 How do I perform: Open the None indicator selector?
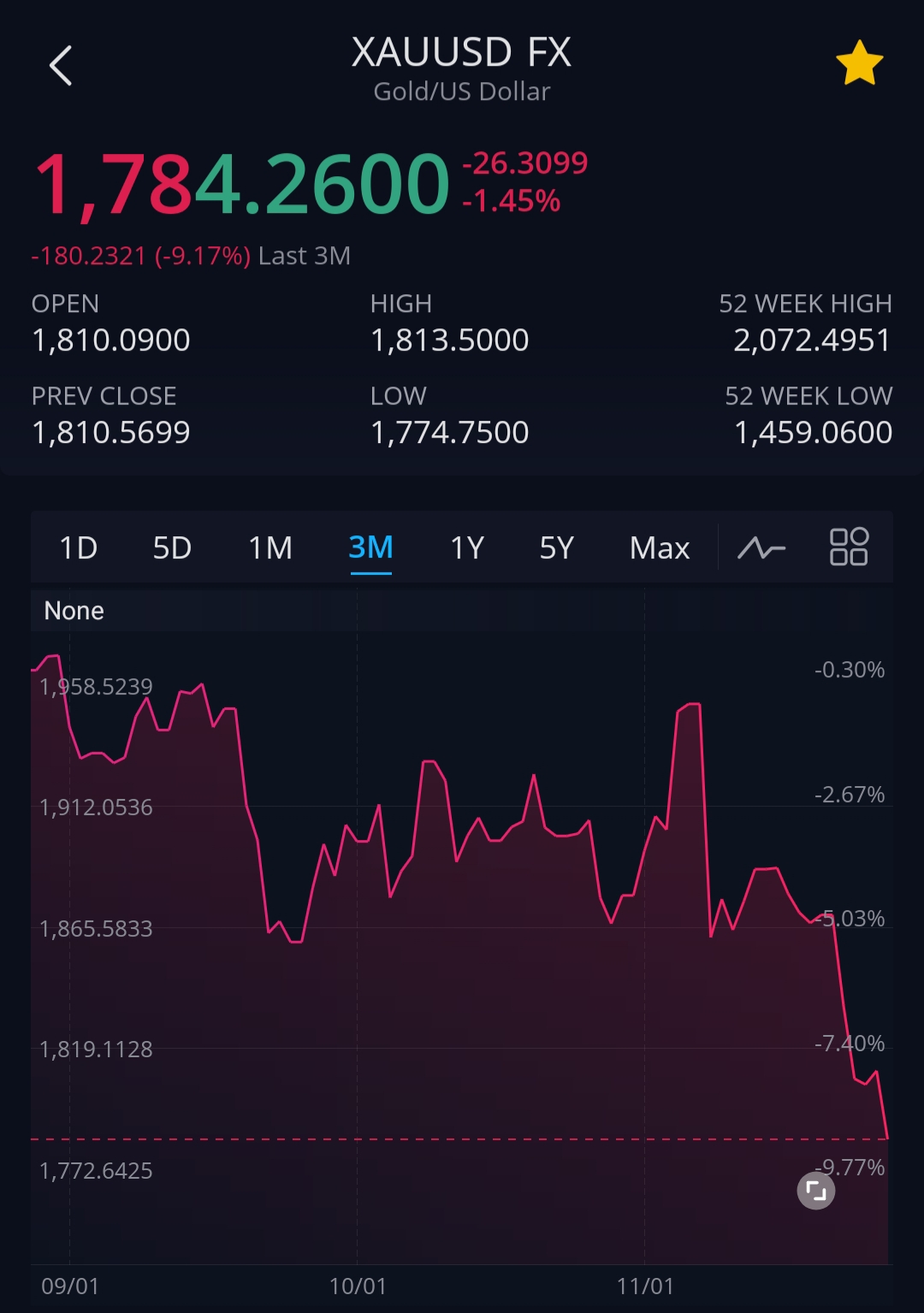(x=74, y=611)
